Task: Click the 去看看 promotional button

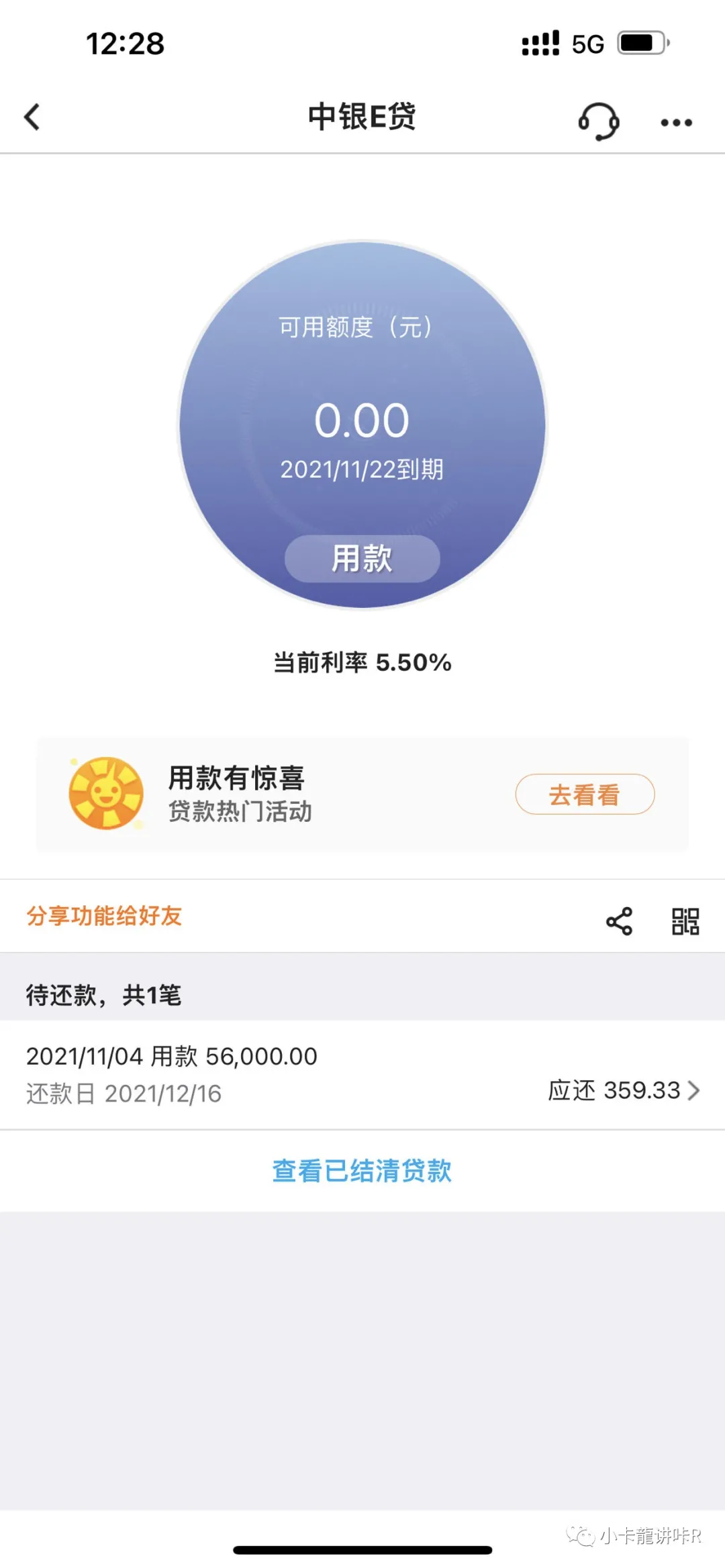Action: 585,793
